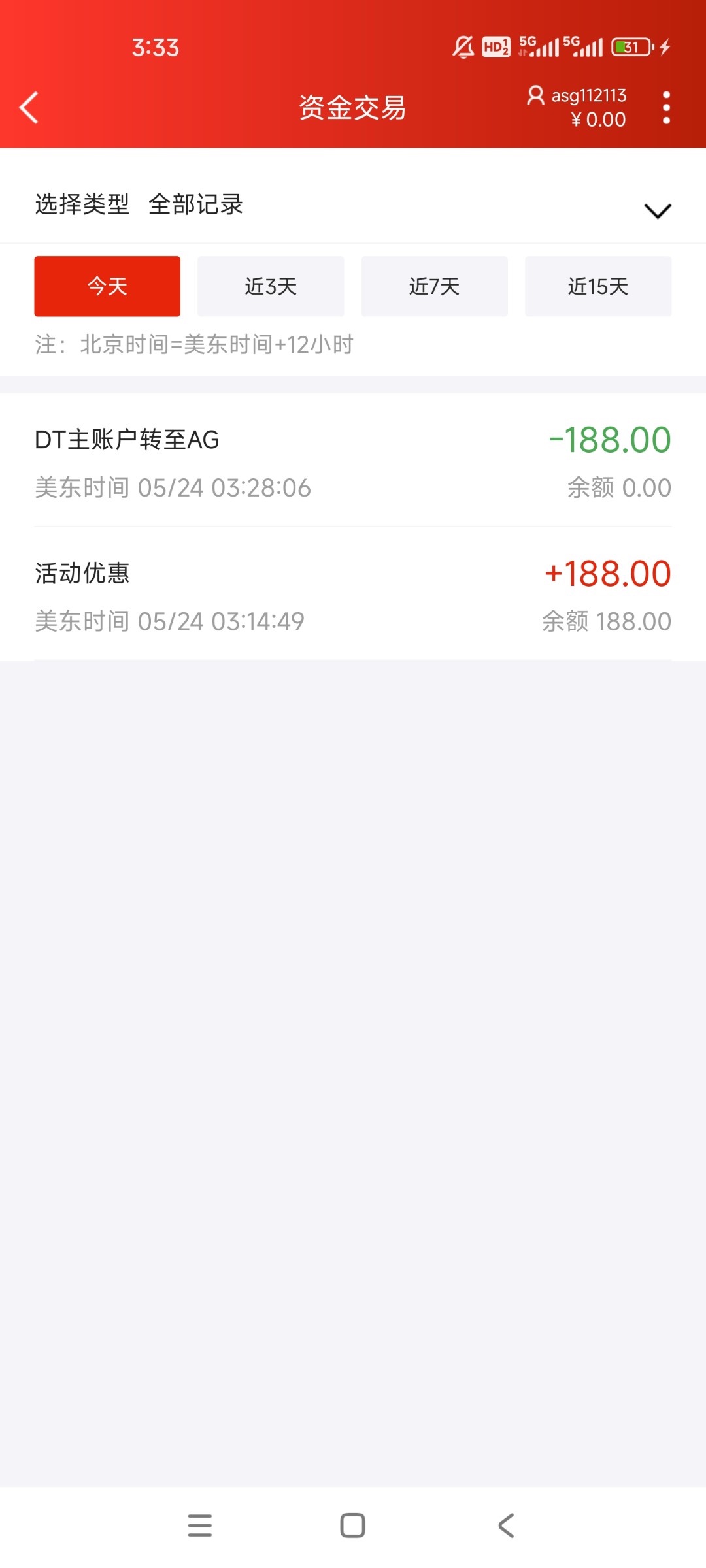The height and width of the screenshot is (1568, 706).
Task: Tap the ¥0.00 balance display
Action: click(x=599, y=119)
